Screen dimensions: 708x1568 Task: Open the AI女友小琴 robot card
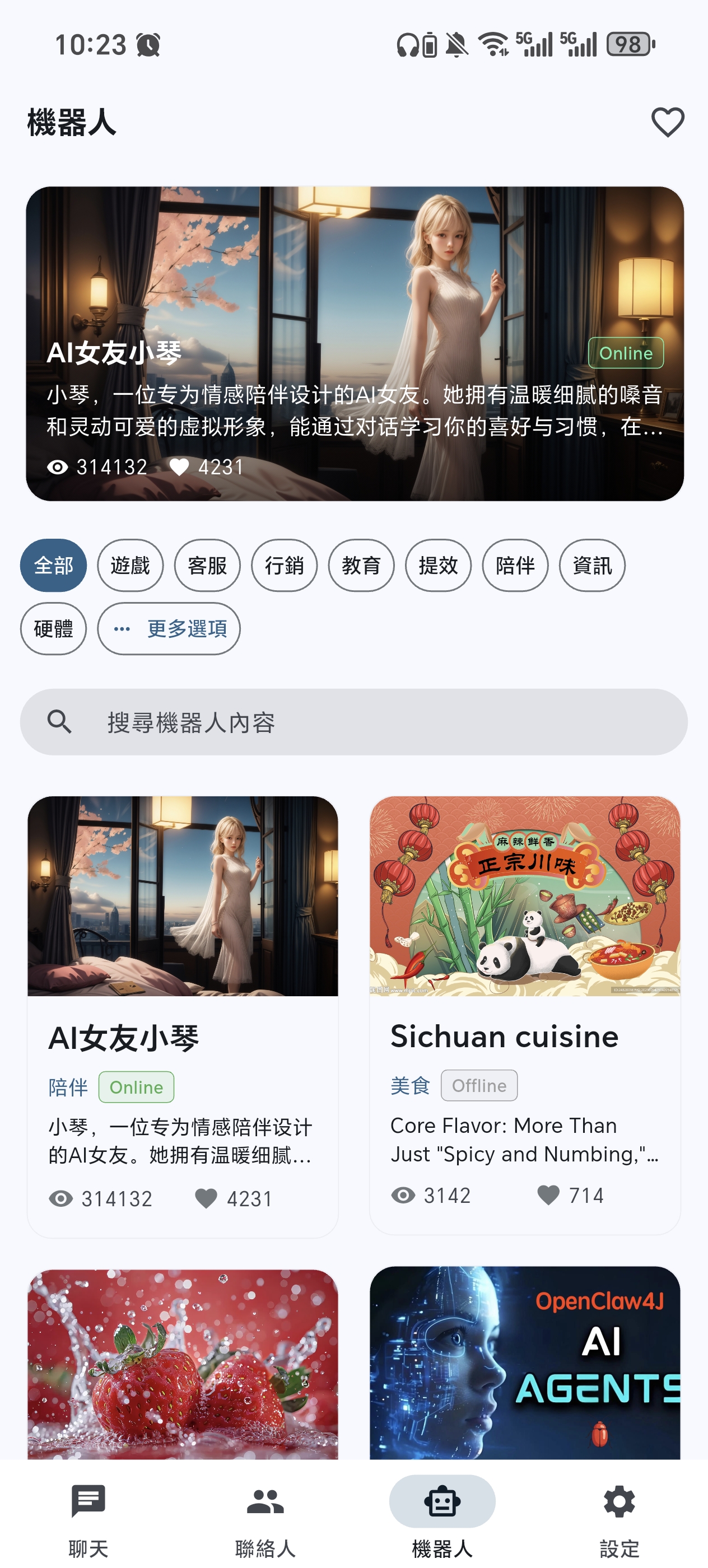(x=183, y=1016)
